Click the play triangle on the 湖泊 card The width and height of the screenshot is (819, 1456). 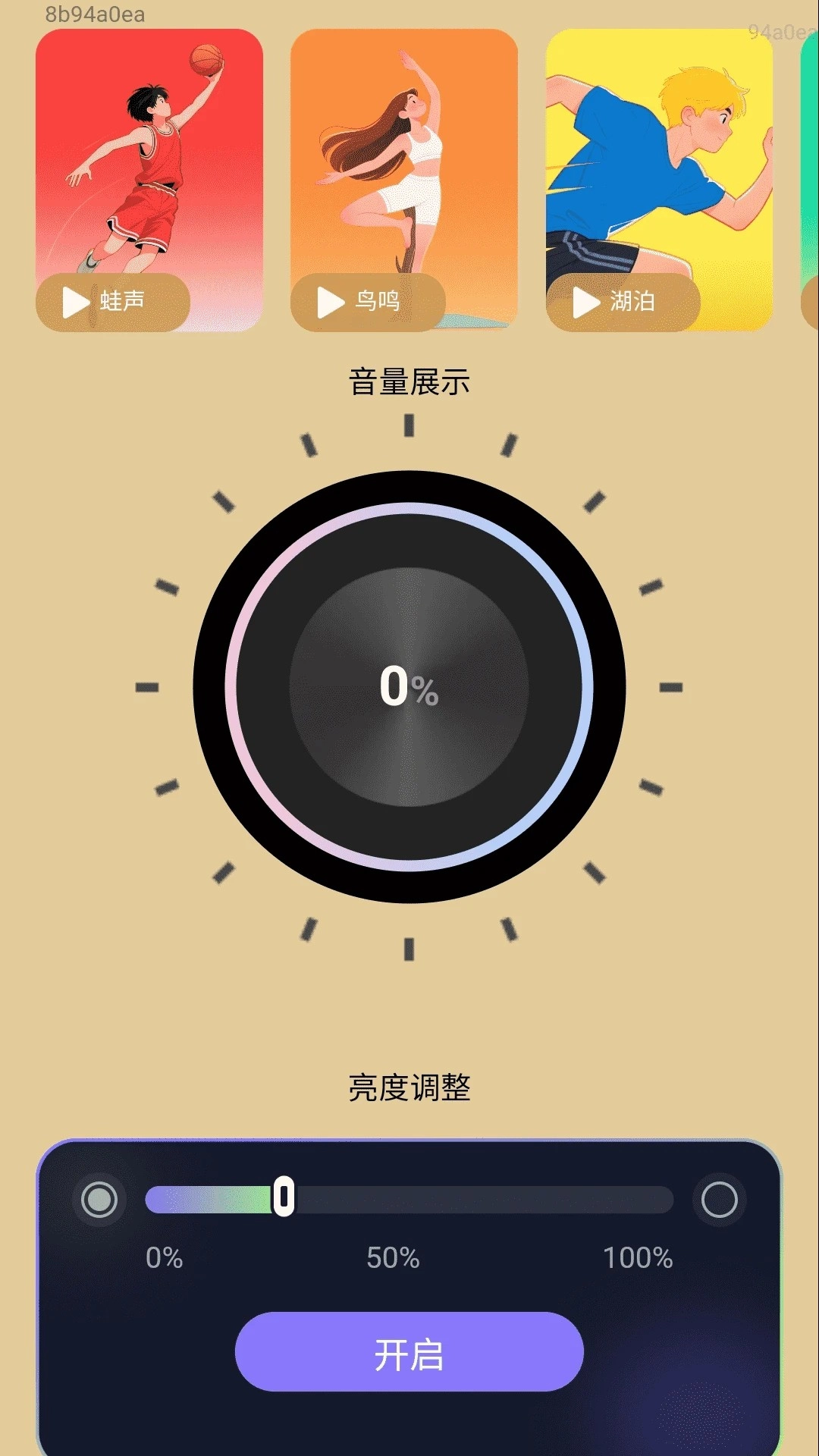pos(584,302)
